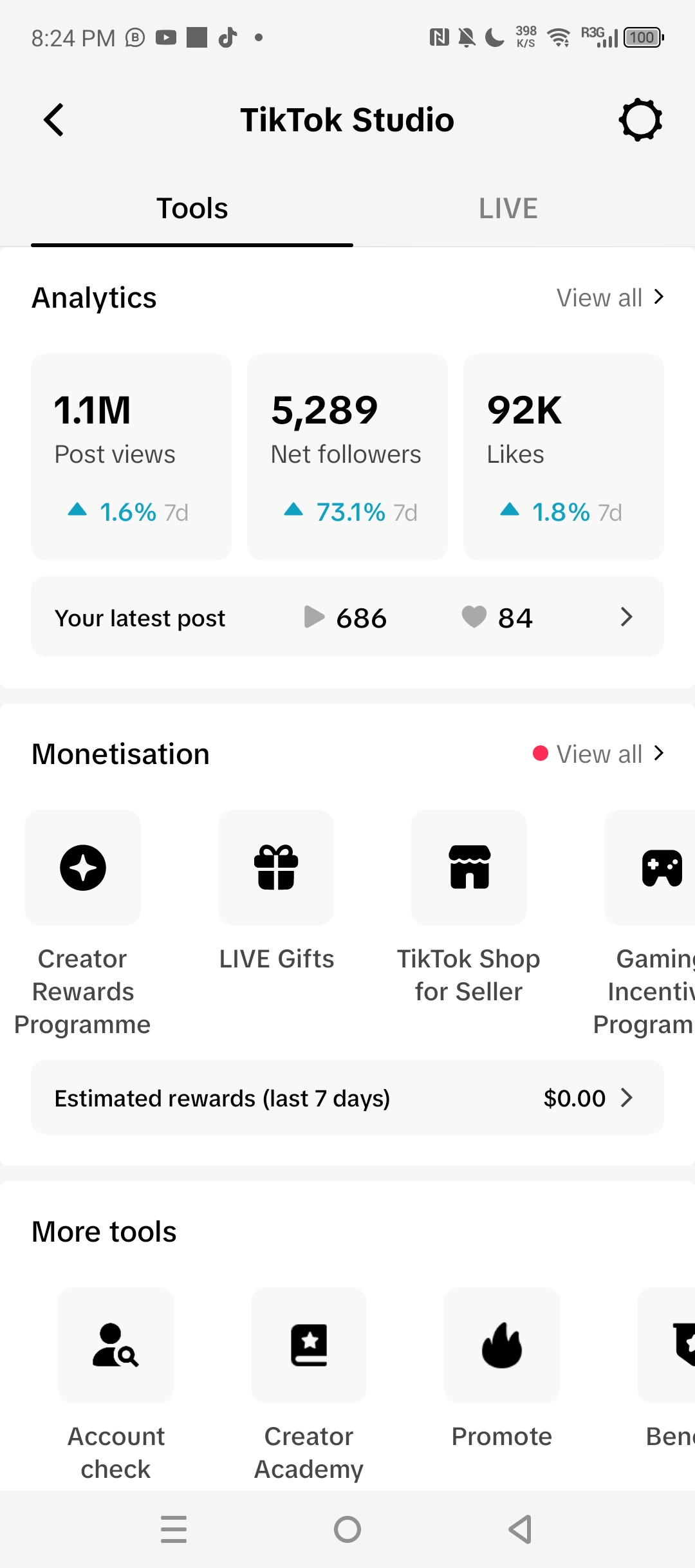Go back using the top-left arrow
The height and width of the screenshot is (1568, 695).
point(54,120)
